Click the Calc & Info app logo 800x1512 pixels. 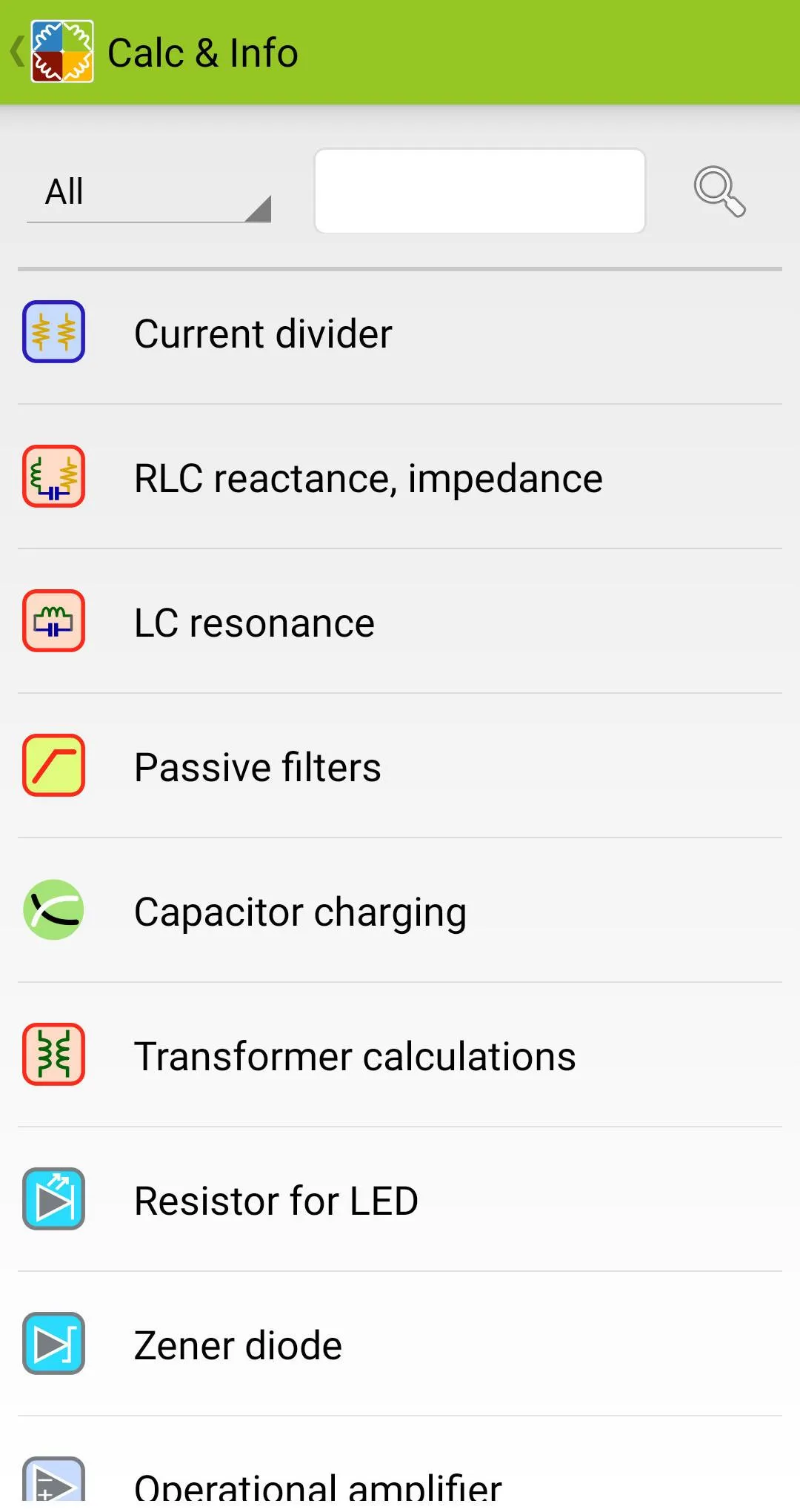point(63,52)
